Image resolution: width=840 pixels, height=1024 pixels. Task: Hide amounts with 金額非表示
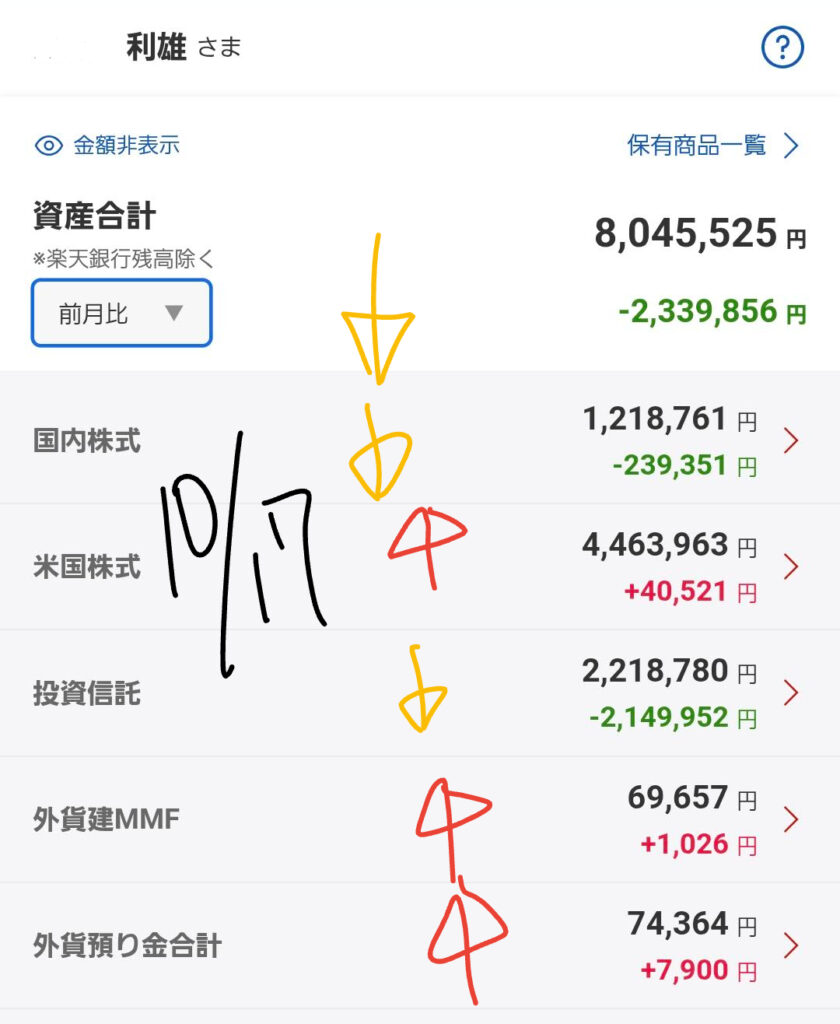(107, 146)
